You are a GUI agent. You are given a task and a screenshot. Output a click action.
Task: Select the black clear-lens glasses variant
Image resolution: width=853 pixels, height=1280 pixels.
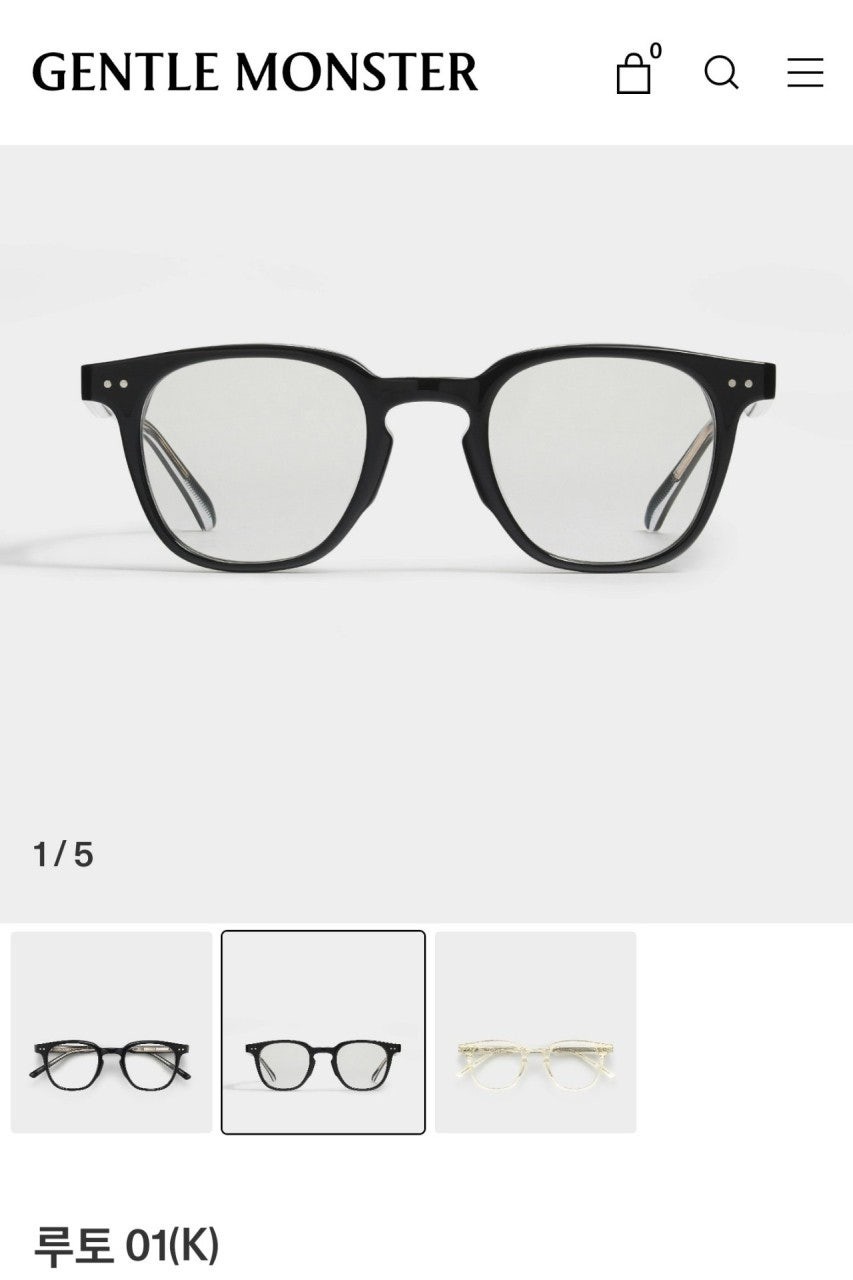[111, 1032]
